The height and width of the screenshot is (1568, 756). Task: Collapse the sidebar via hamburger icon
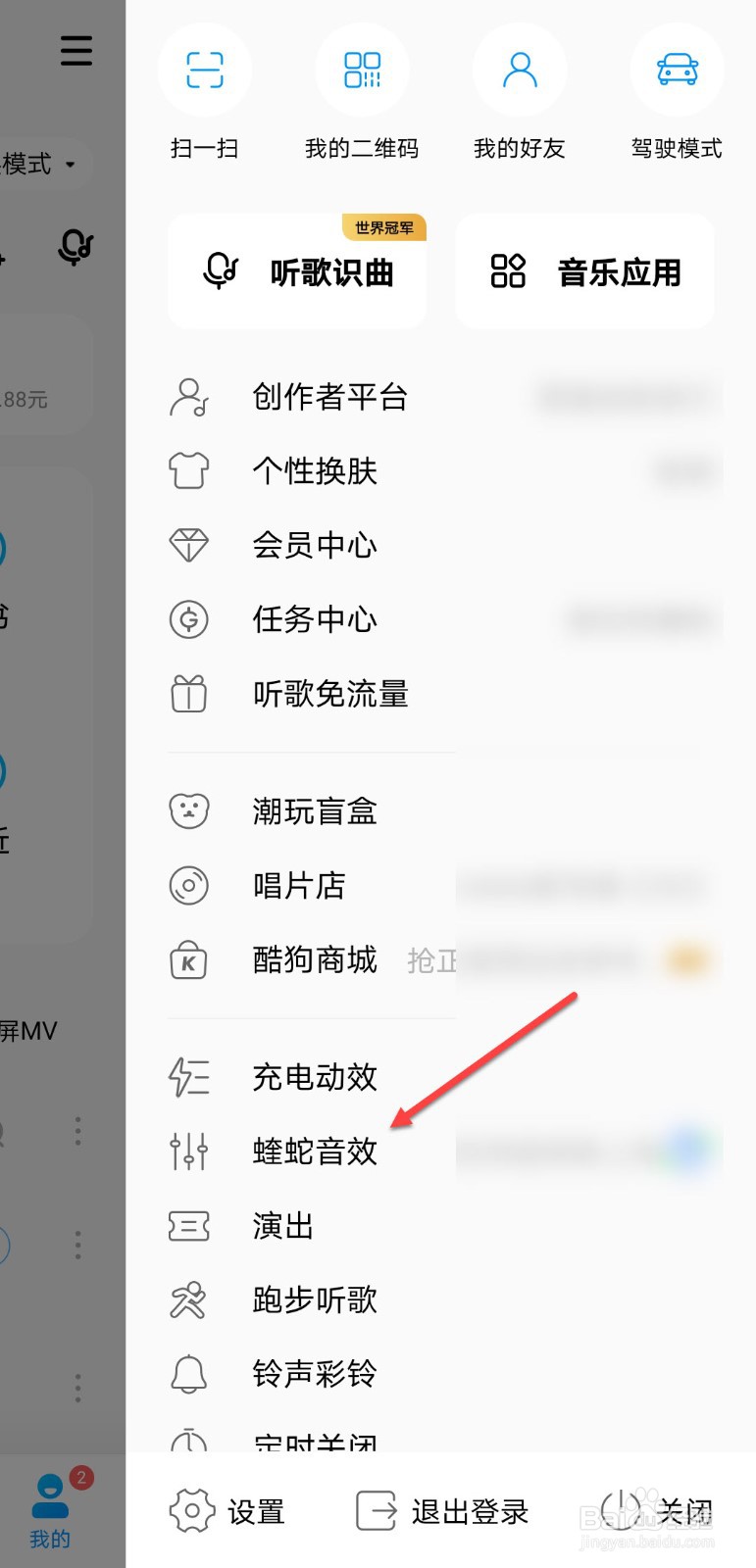[x=76, y=52]
